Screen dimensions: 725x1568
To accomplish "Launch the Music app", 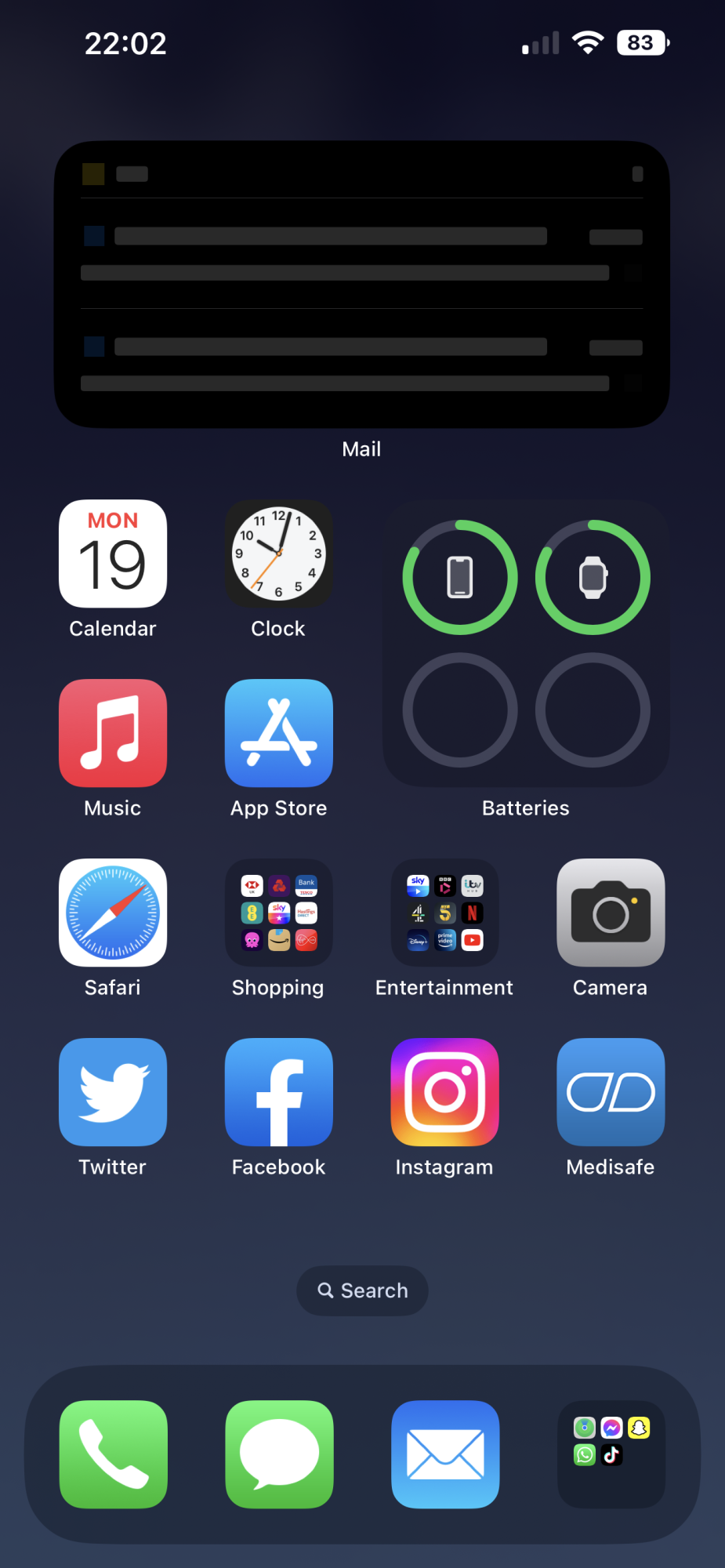I will pyautogui.click(x=113, y=733).
